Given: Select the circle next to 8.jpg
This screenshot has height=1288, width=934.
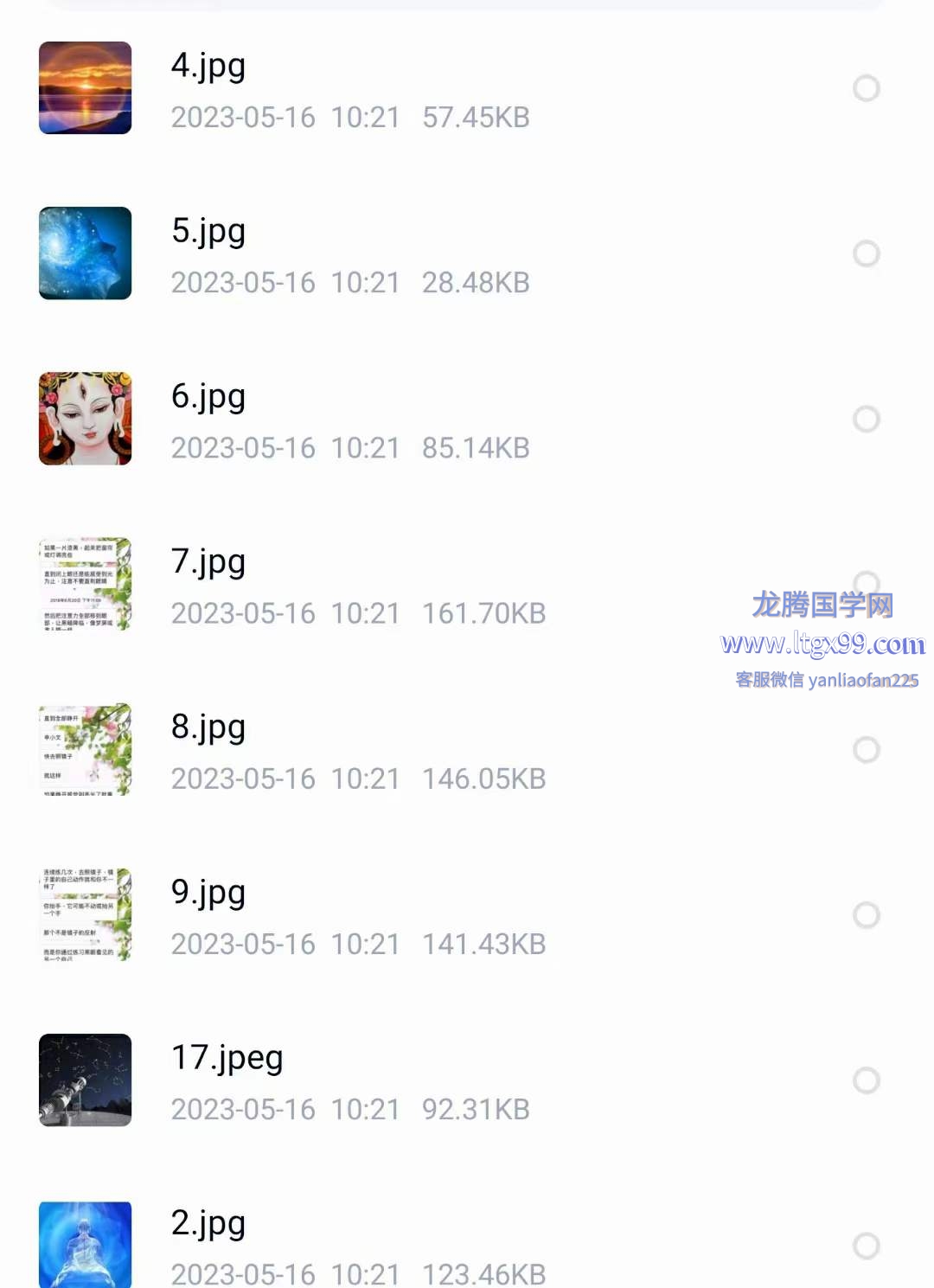Looking at the screenshot, I should 866,749.
